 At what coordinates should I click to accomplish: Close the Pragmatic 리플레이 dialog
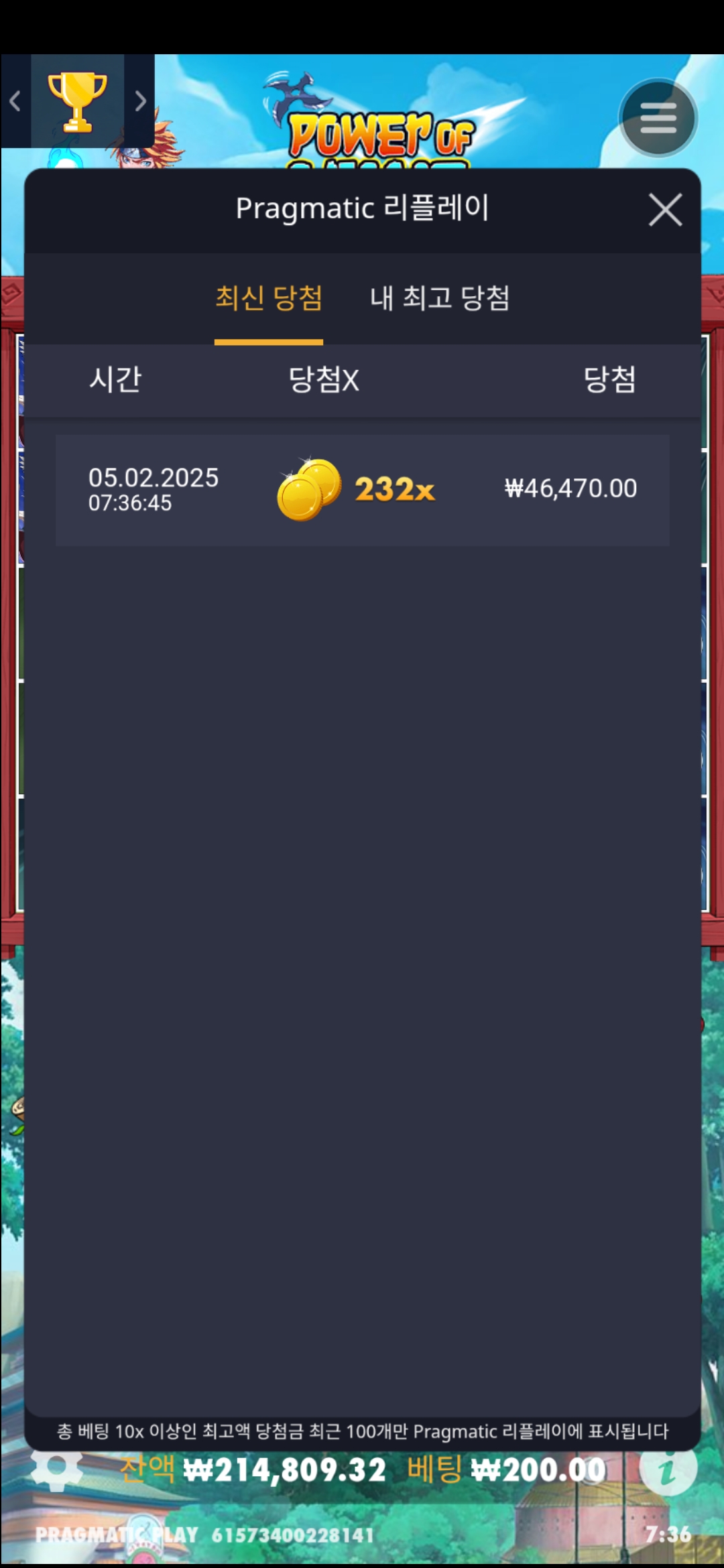665,210
